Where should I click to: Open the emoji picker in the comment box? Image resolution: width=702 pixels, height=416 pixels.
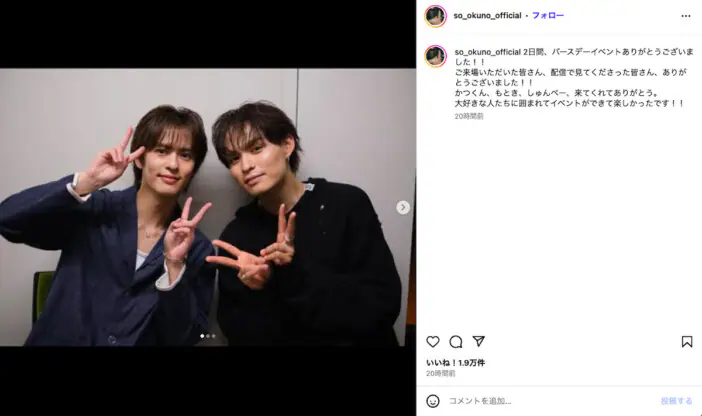pyautogui.click(x=433, y=401)
